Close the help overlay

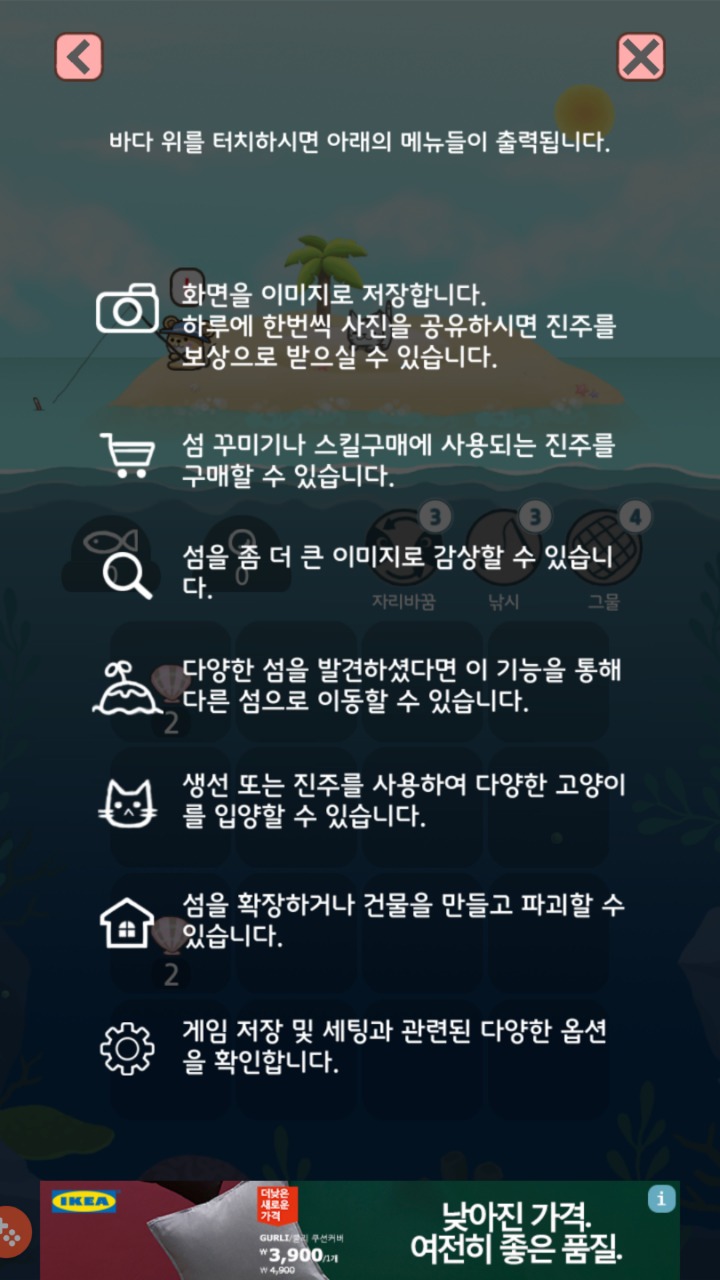pos(641,57)
